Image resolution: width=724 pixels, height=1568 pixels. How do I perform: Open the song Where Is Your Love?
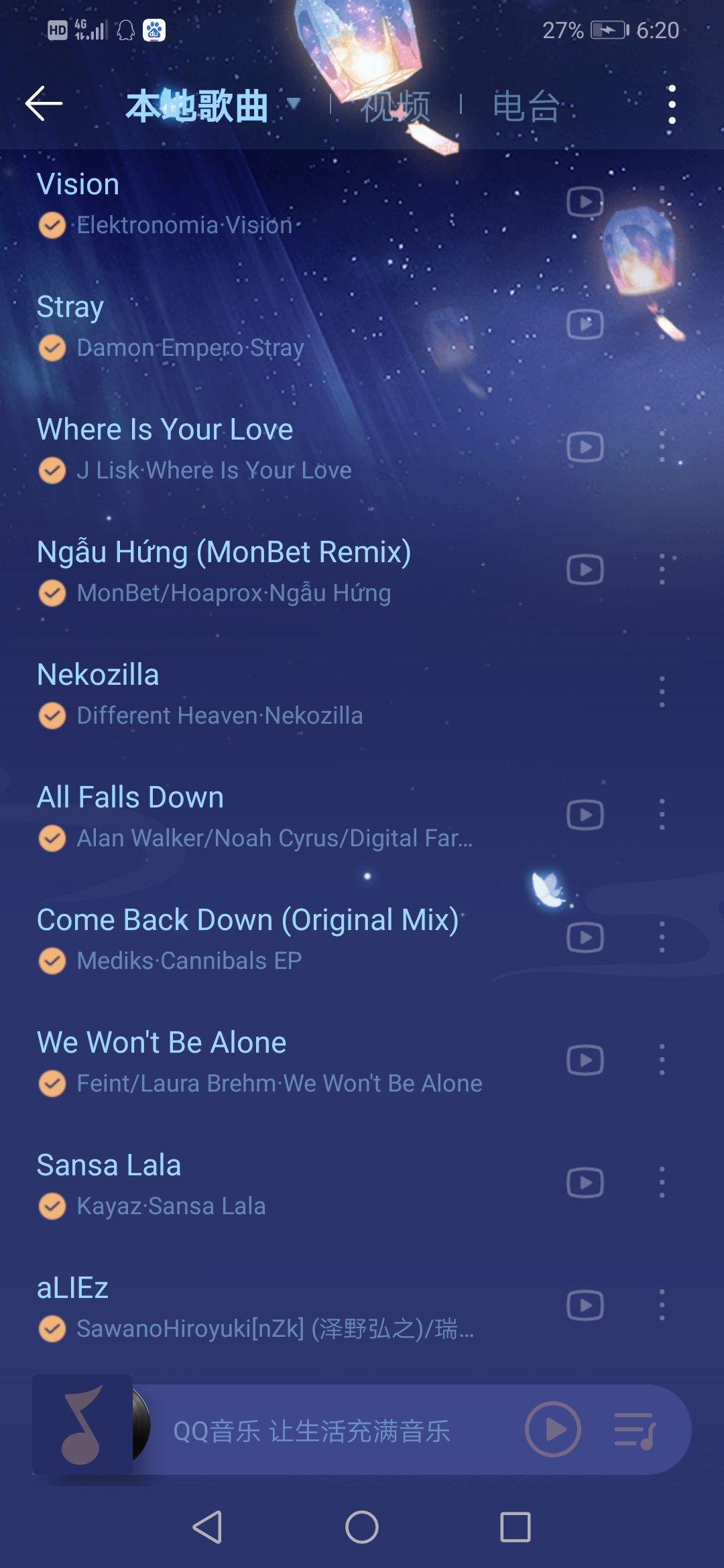click(164, 429)
